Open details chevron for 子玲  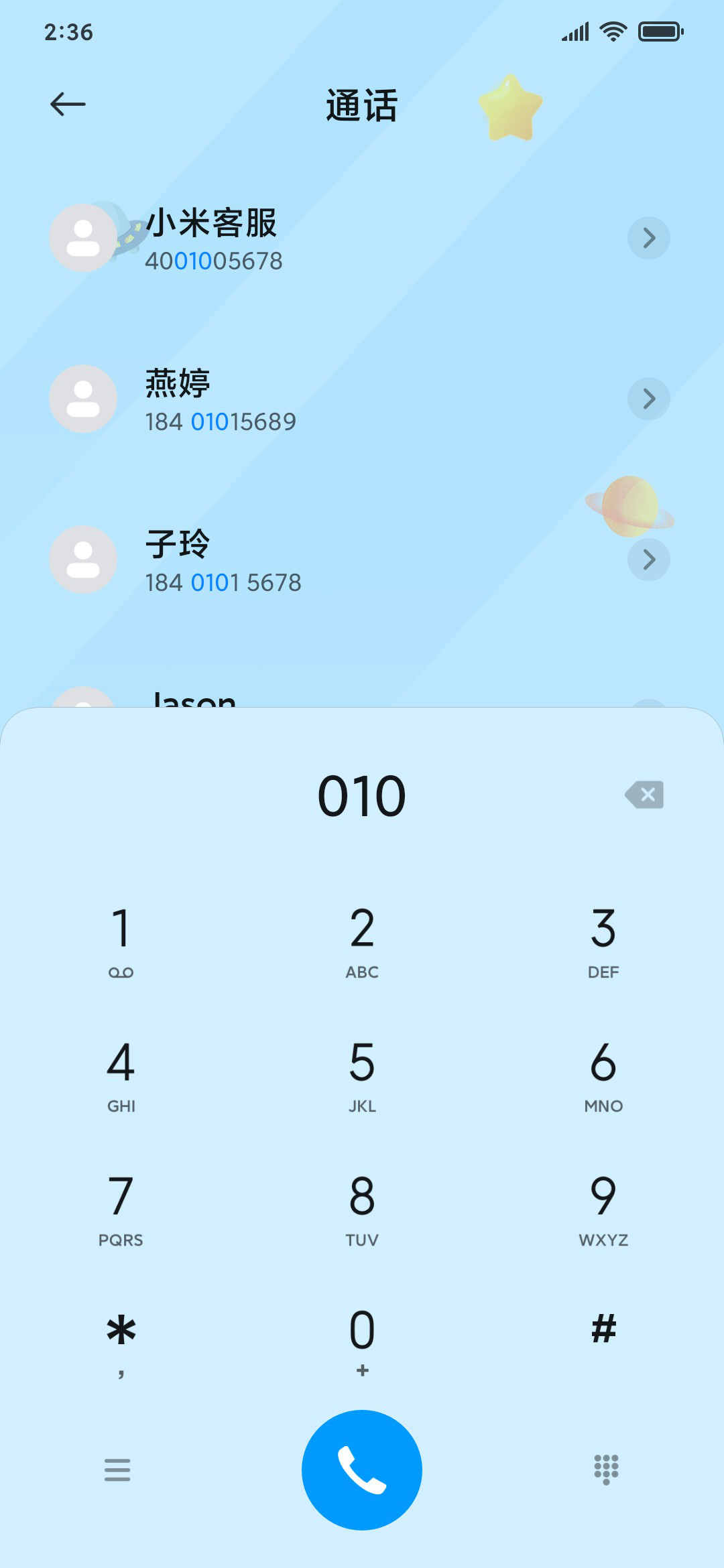(648, 560)
